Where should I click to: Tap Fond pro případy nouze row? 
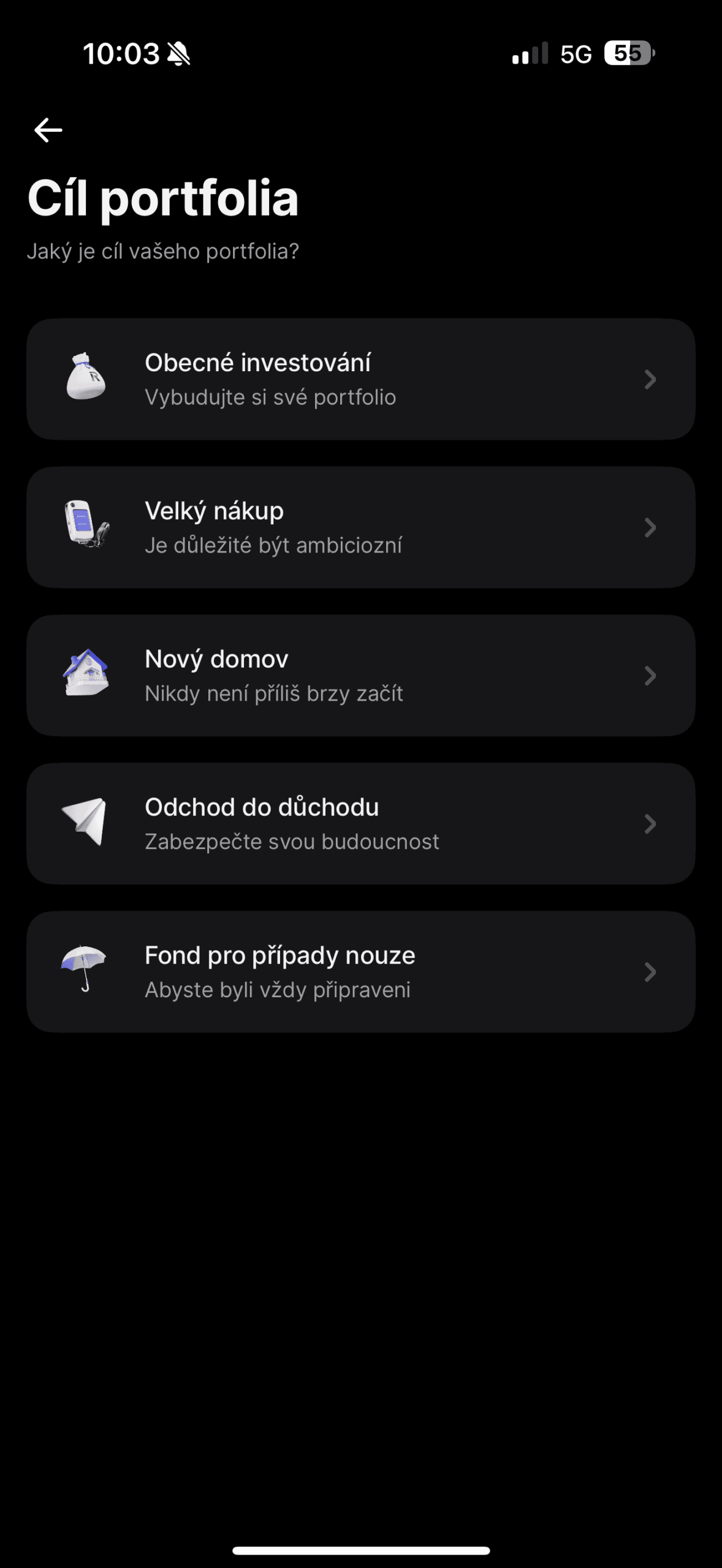360,972
